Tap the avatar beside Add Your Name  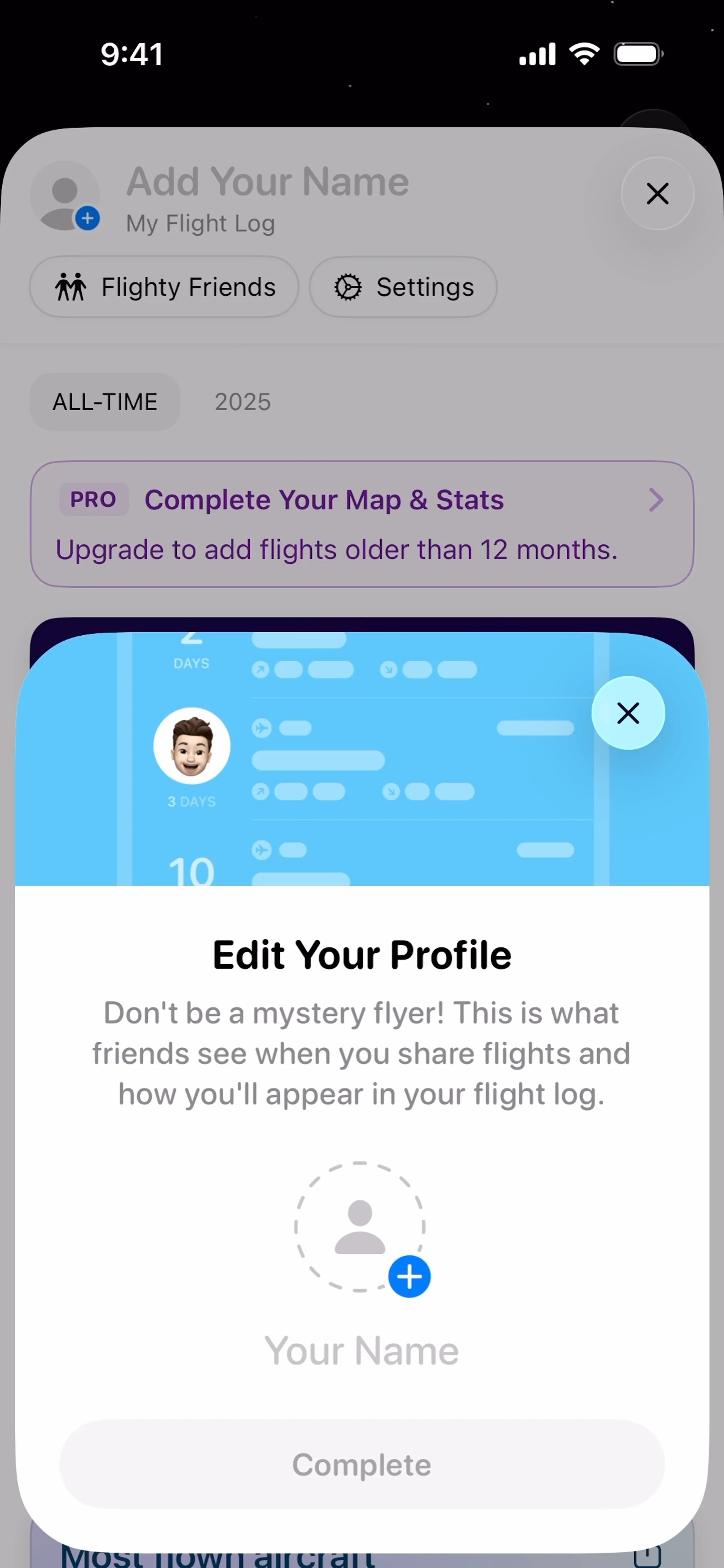pyautogui.click(x=65, y=196)
